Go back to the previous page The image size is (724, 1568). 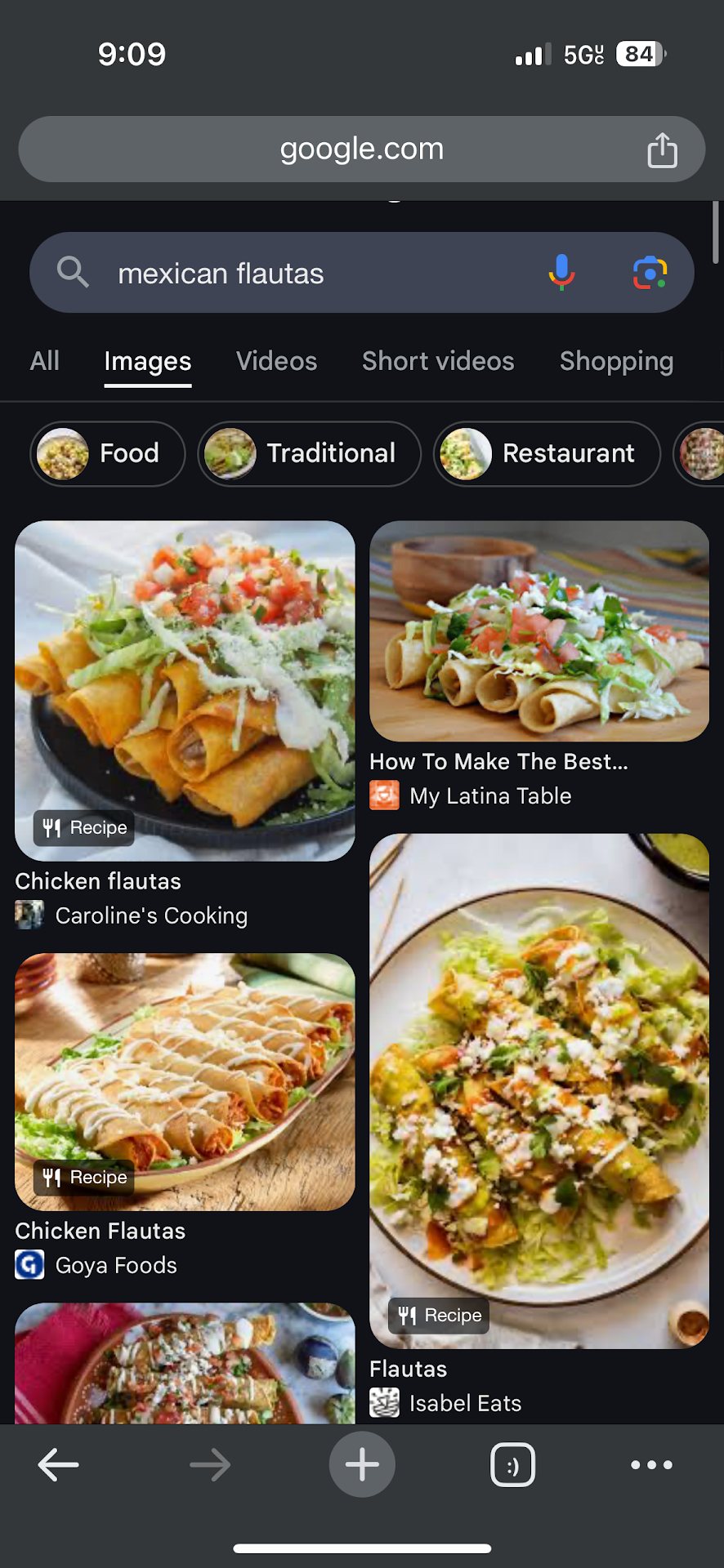(59, 1464)
